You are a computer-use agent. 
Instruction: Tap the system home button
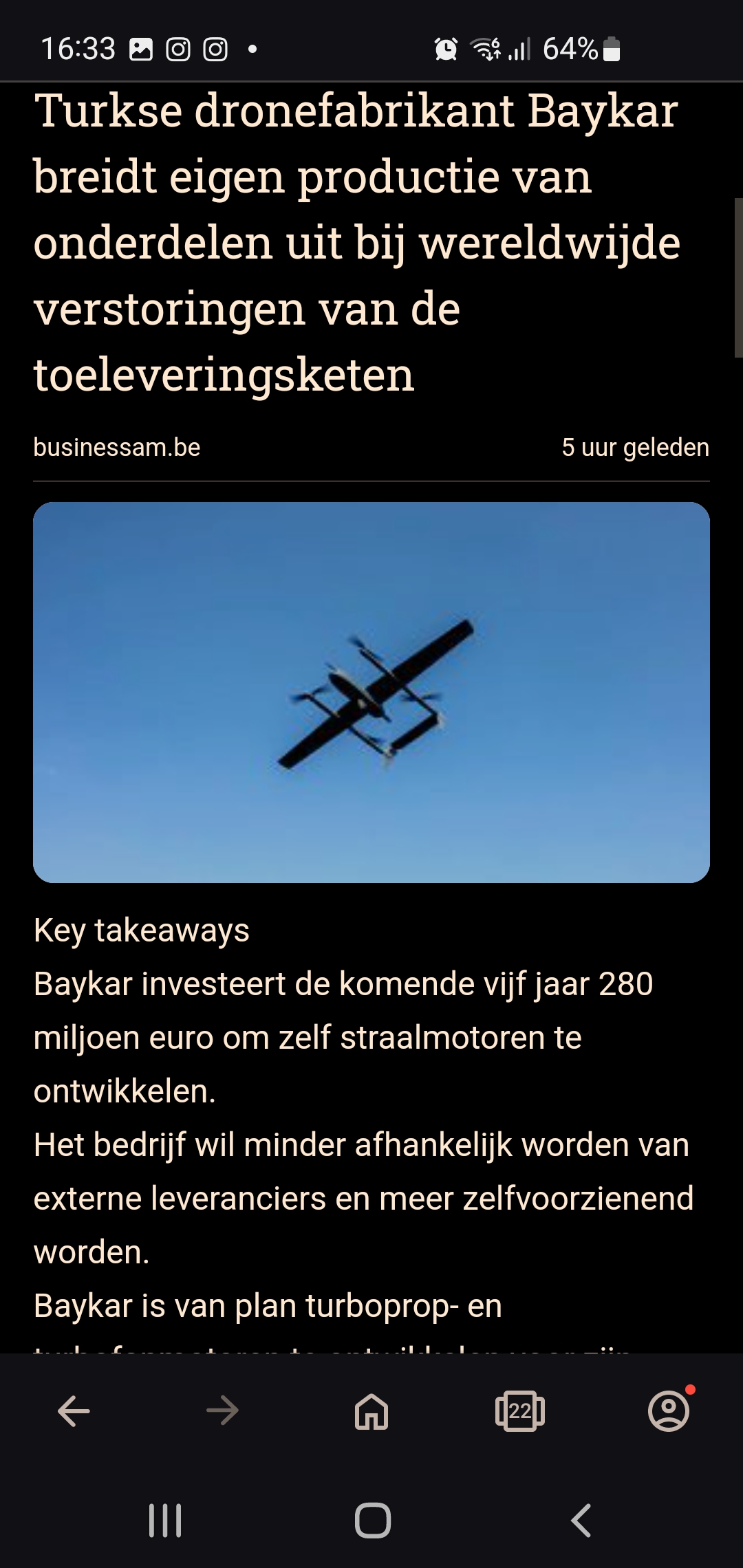373,1520
